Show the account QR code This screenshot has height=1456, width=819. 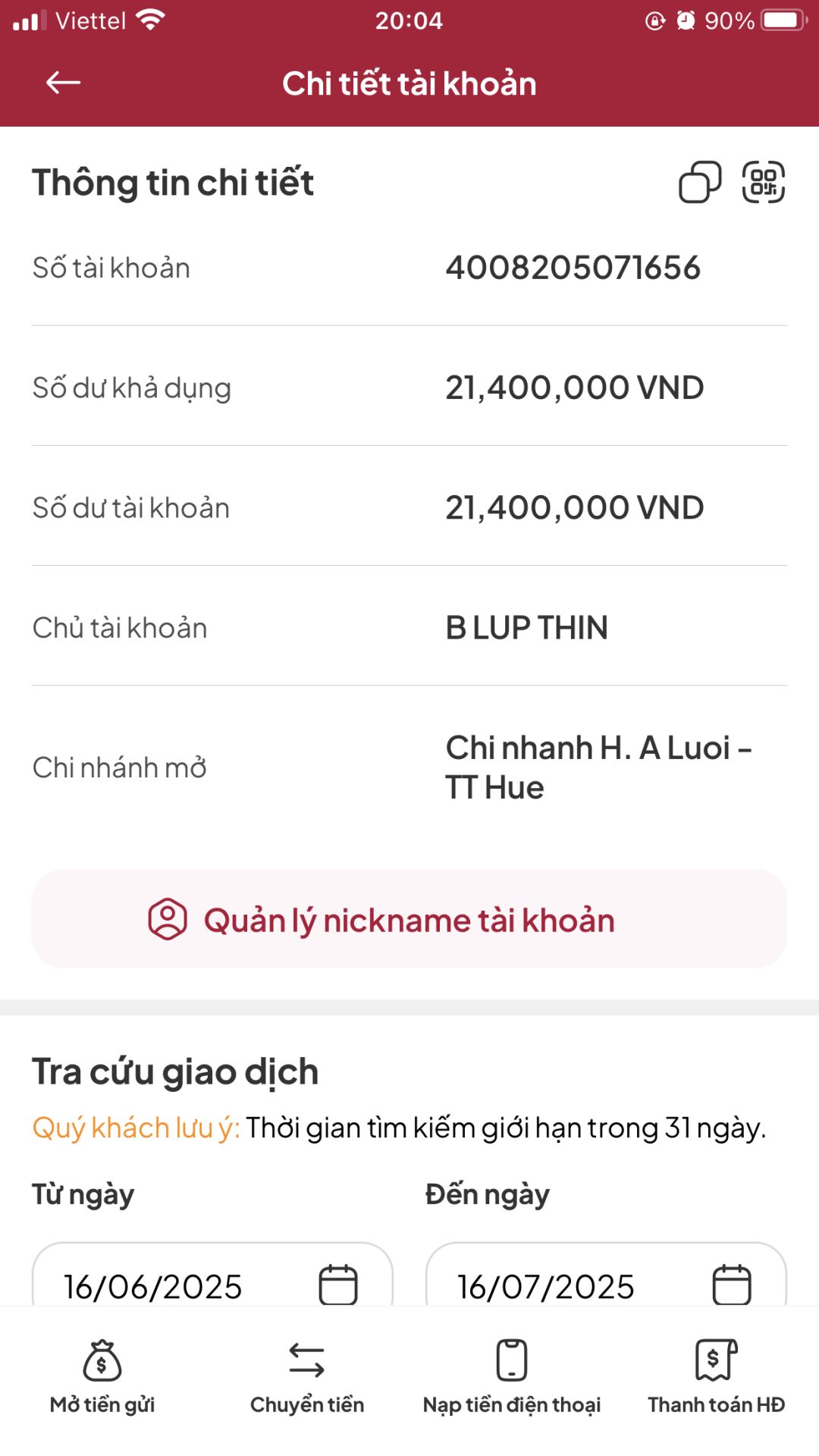pos(763,182)
